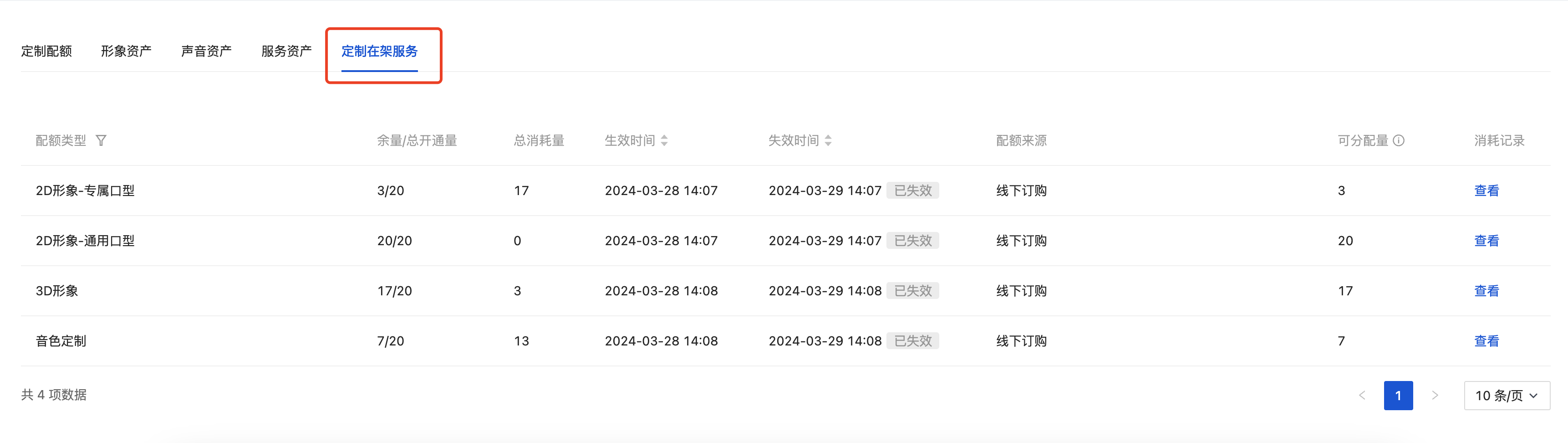Switch to the 定制配额 tab
This screenshot has width=1568, height=443.
[46, 51]
